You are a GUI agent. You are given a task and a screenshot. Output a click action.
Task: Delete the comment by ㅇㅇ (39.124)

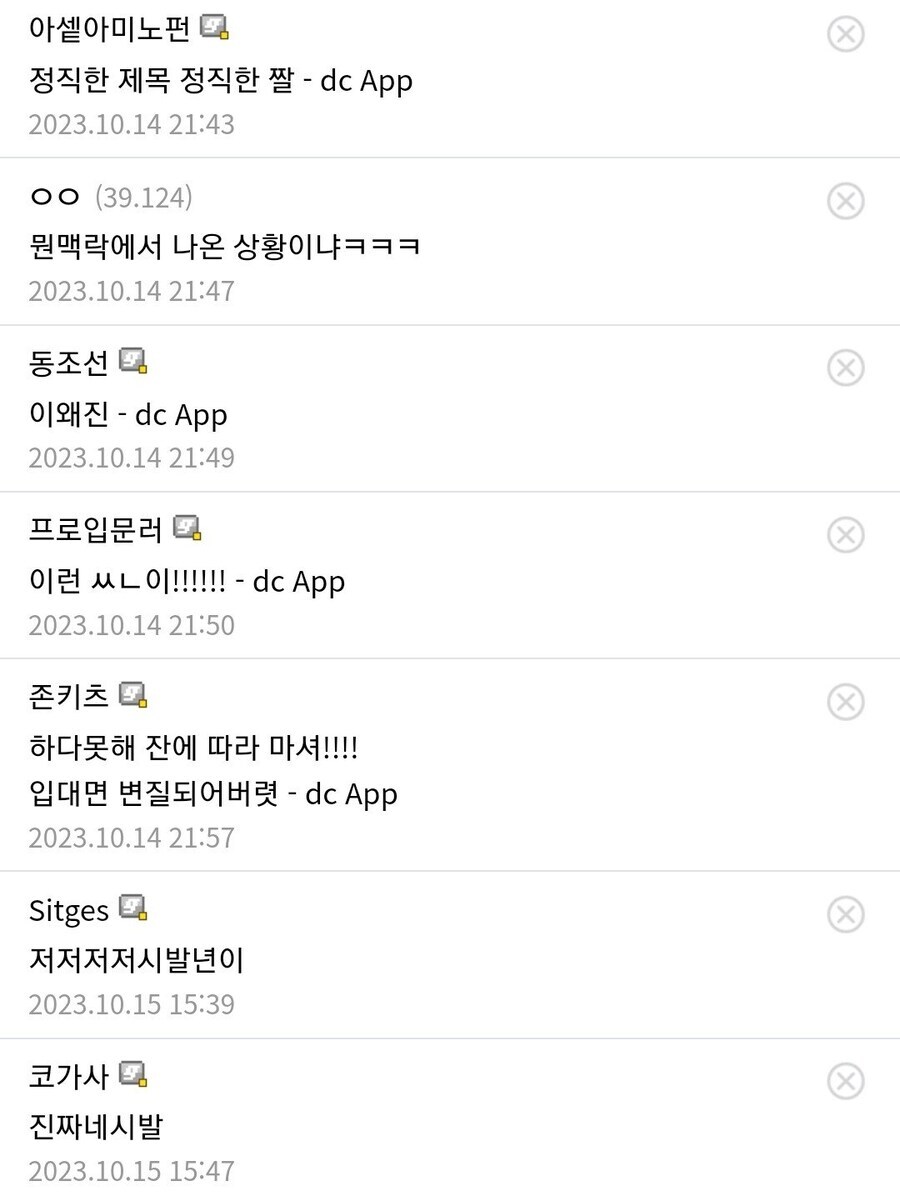coord(846,201)
